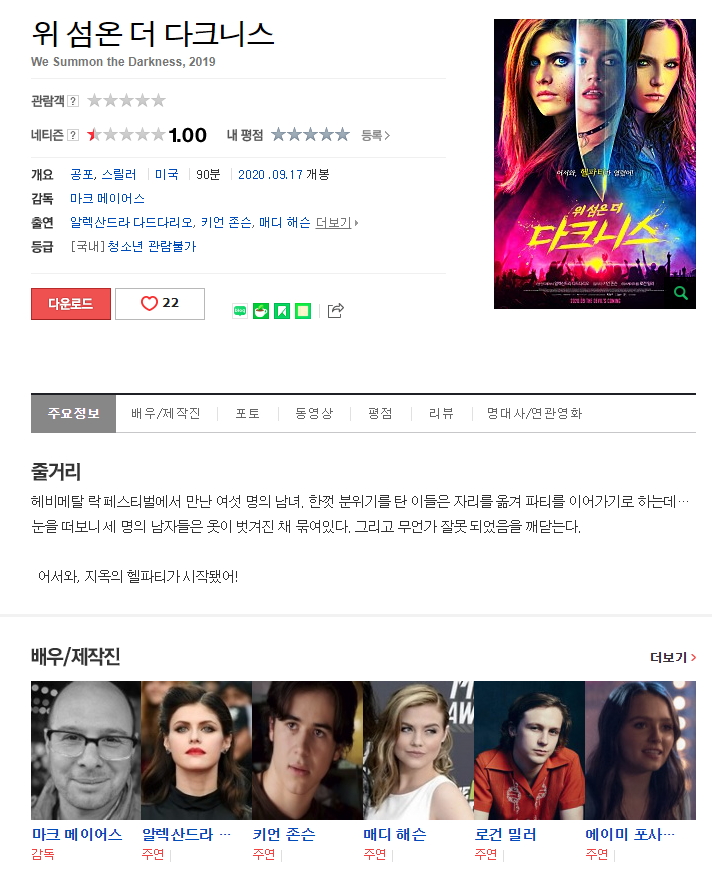Open the 공포 genre link

click(82, 174)
